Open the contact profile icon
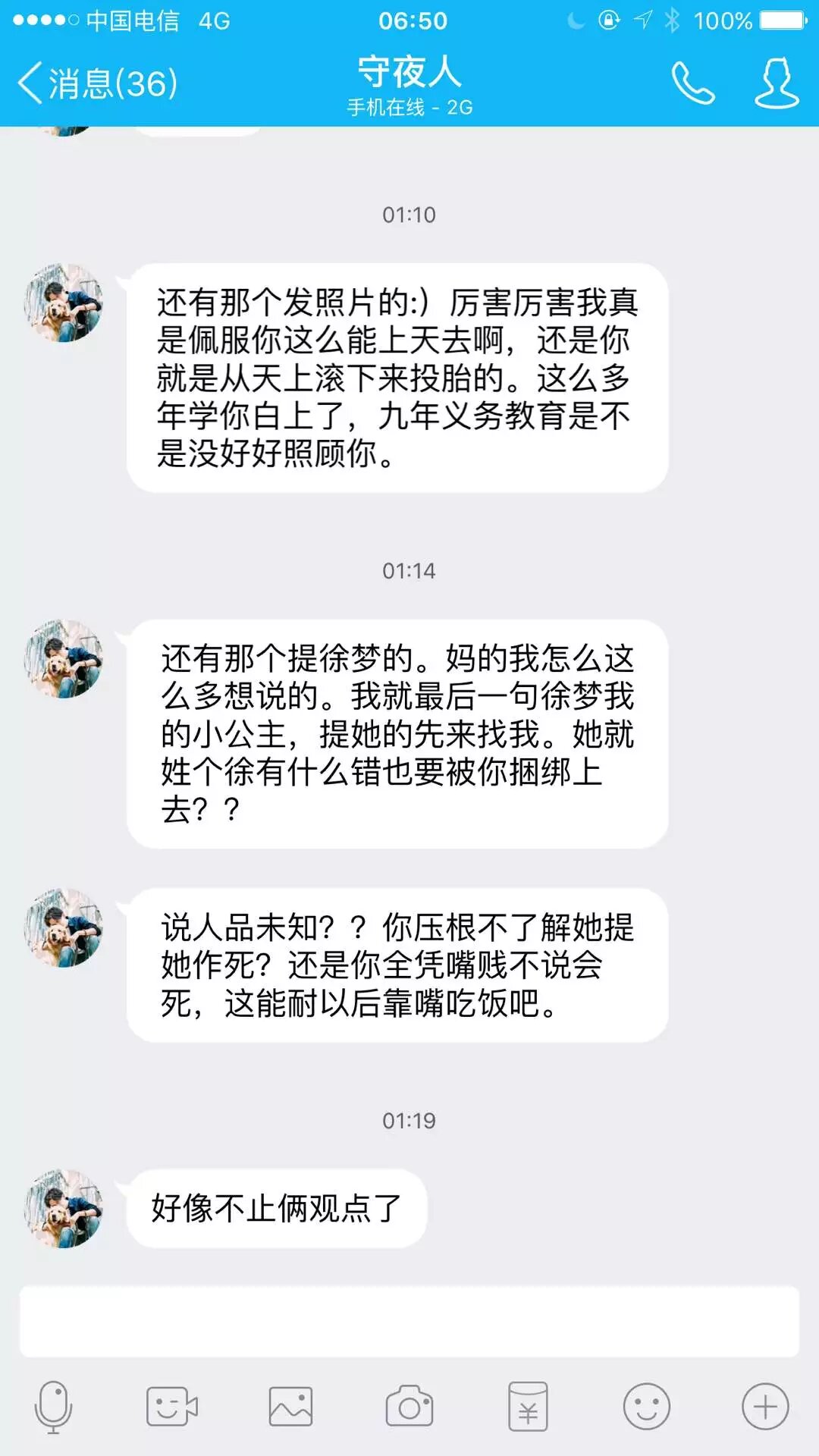 tap(777, 83)
